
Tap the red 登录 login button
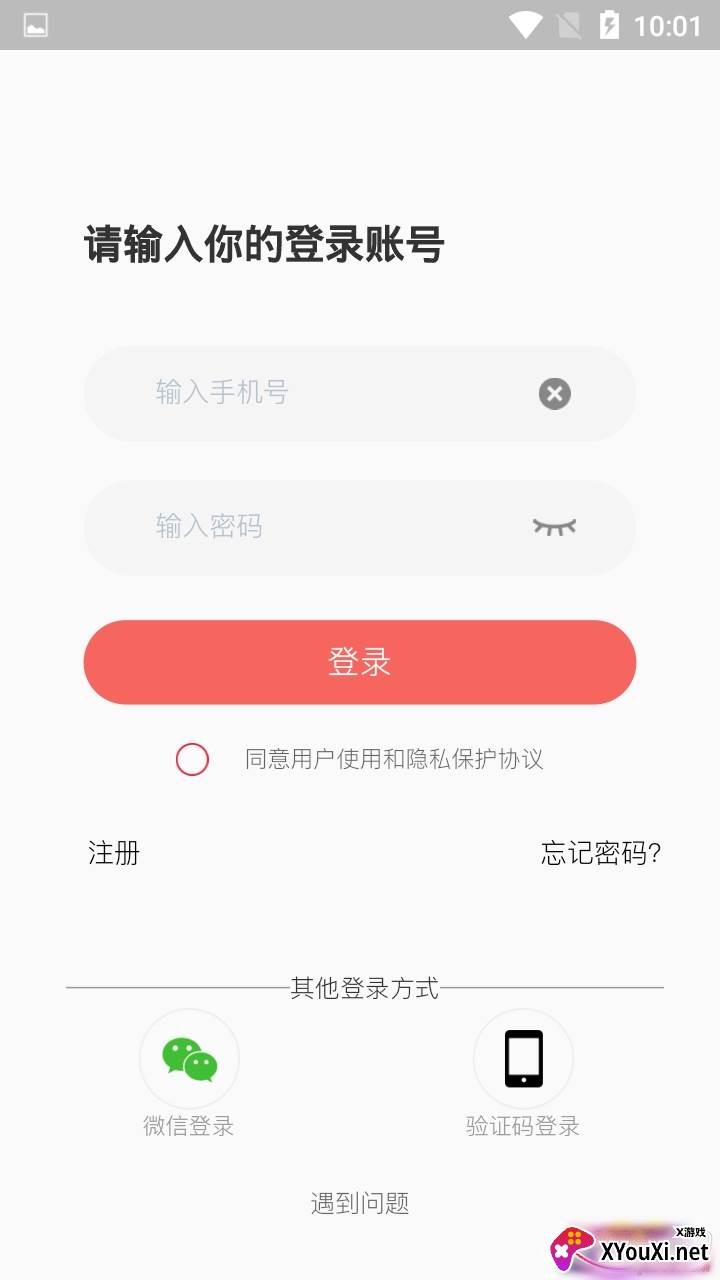point(360,662)
